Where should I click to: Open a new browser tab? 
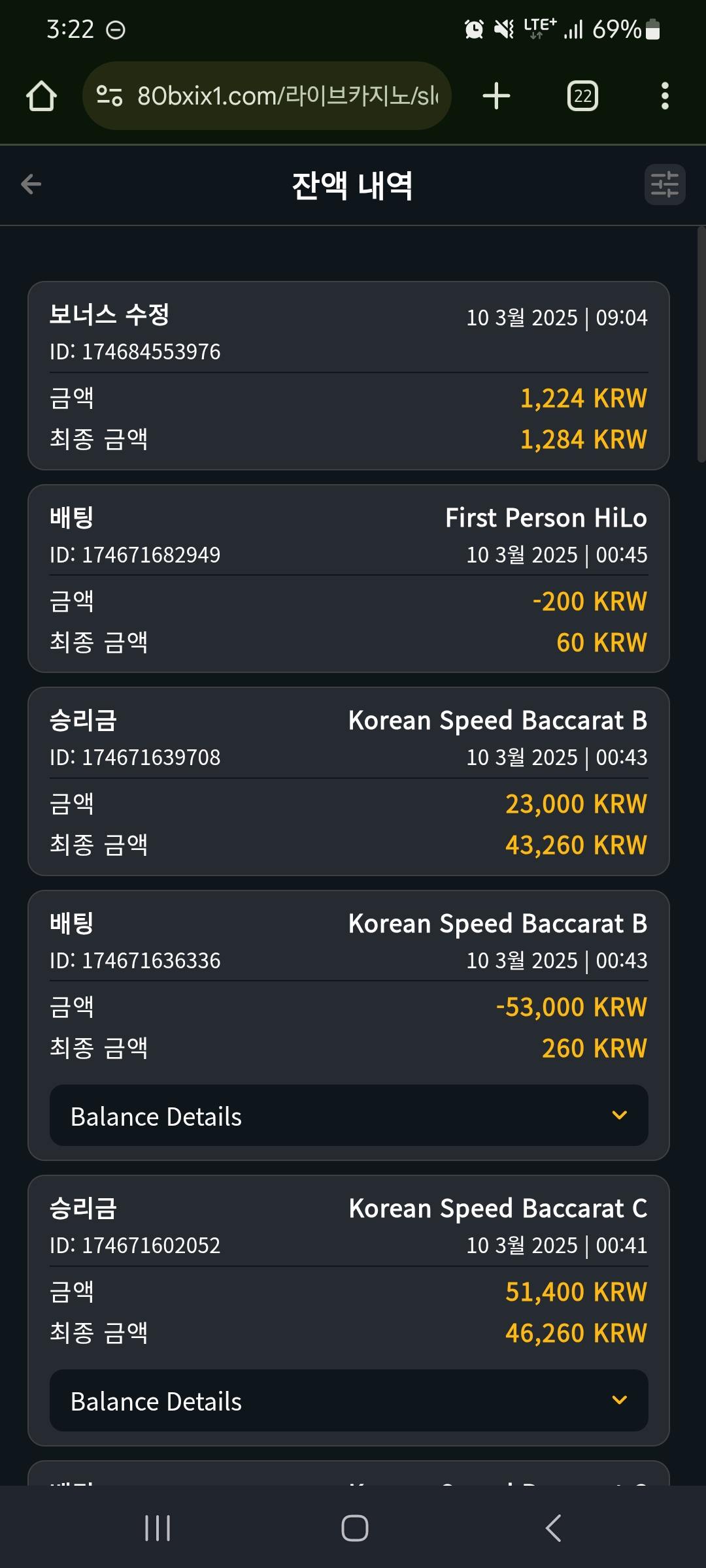(x=496, y=96)
